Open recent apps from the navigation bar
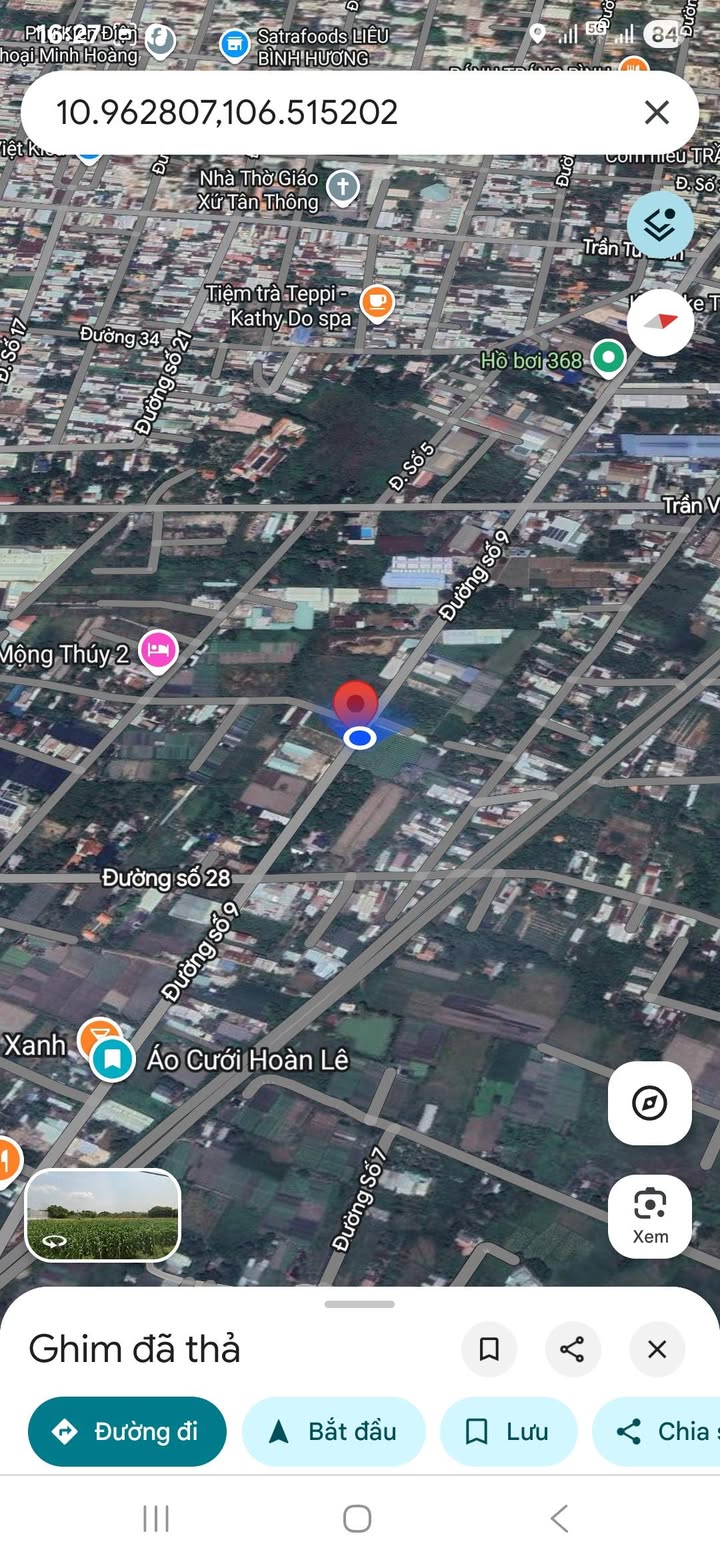720x1560 pixels. pos(156,1518)
